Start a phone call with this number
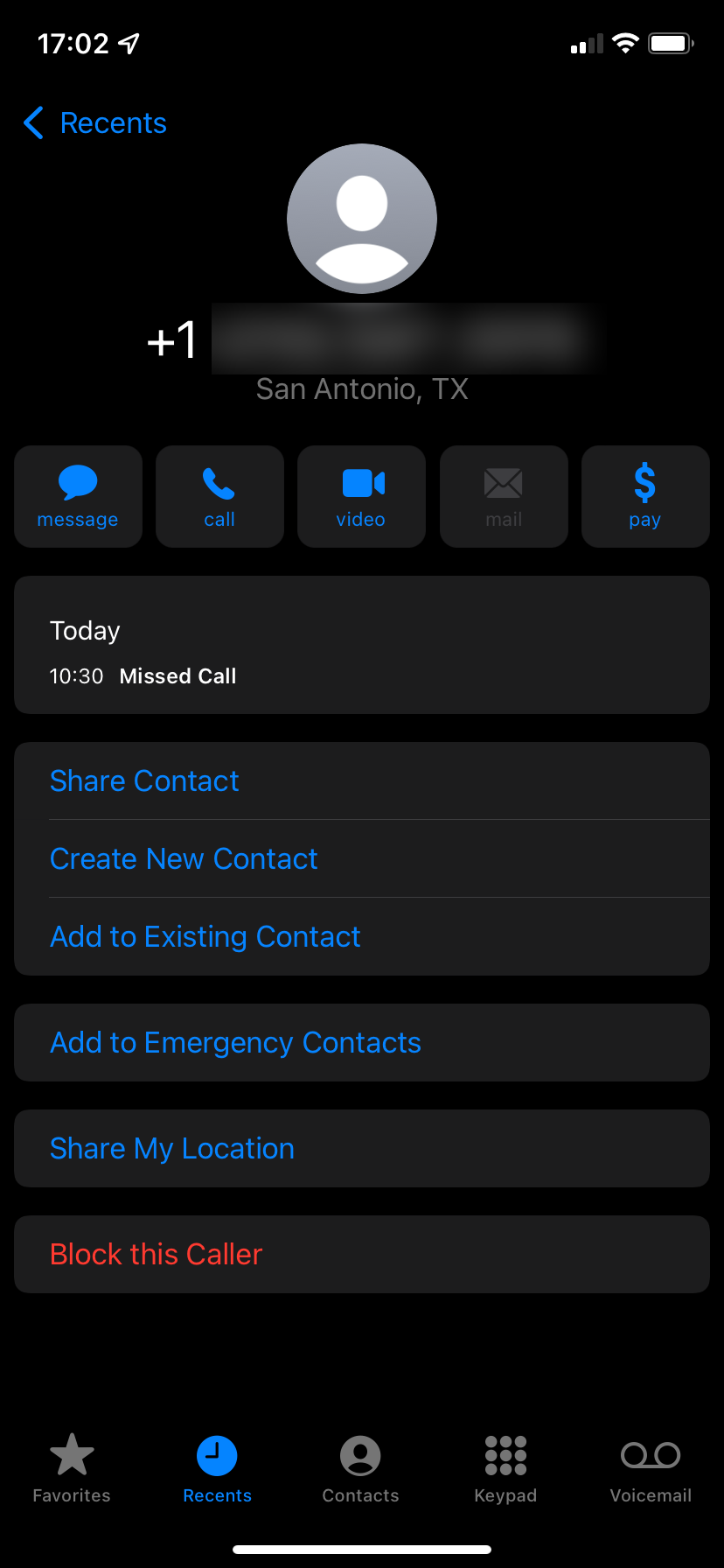 tap(219, 496)
